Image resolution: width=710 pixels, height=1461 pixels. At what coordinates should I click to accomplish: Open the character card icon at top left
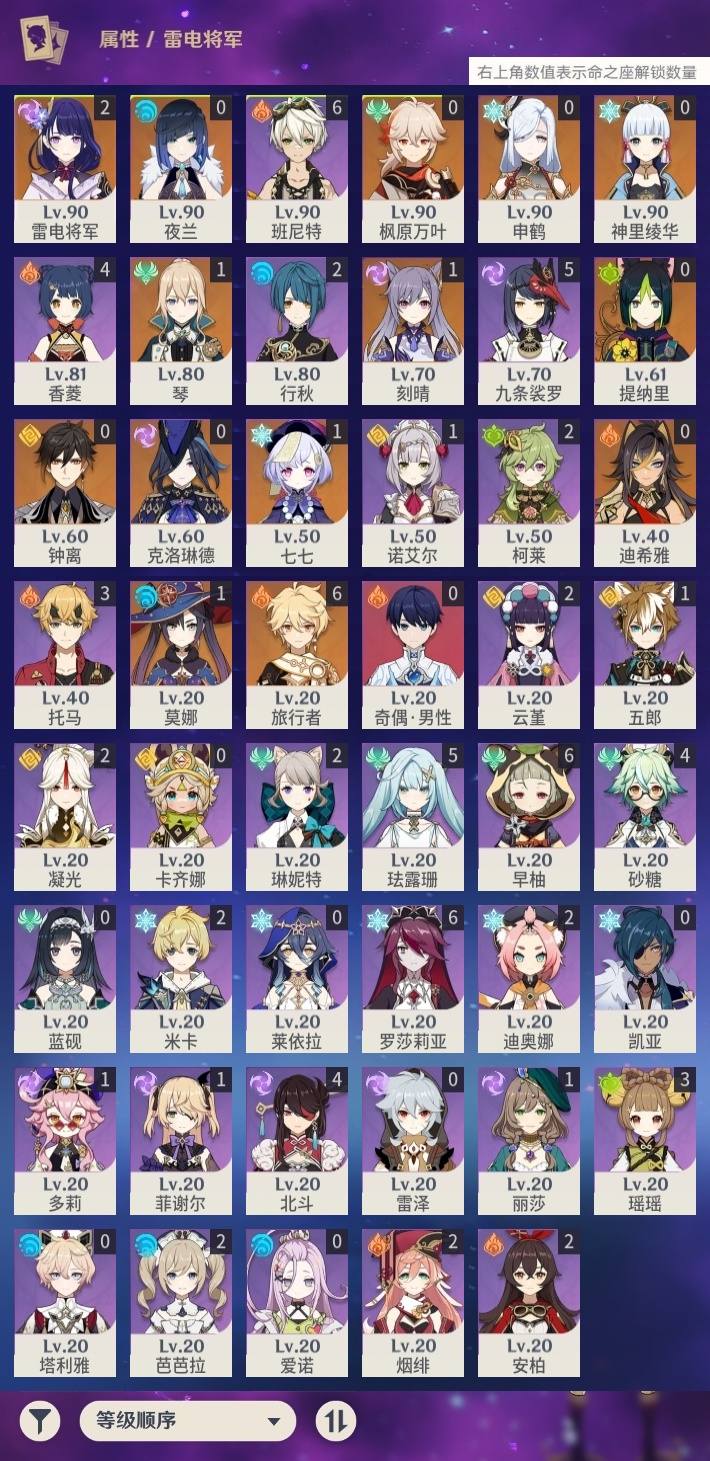pyautogui.click(x=44, y=40)
